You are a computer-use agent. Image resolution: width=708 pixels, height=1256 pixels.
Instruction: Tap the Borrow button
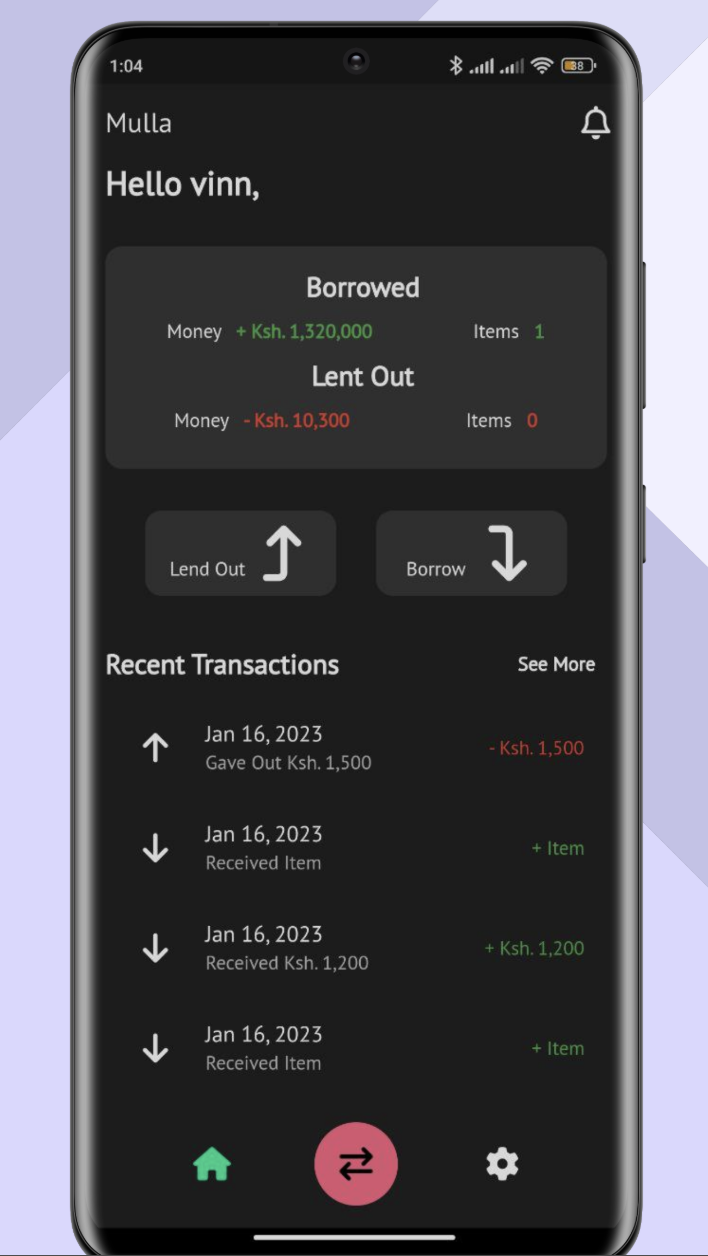point(471,553)
